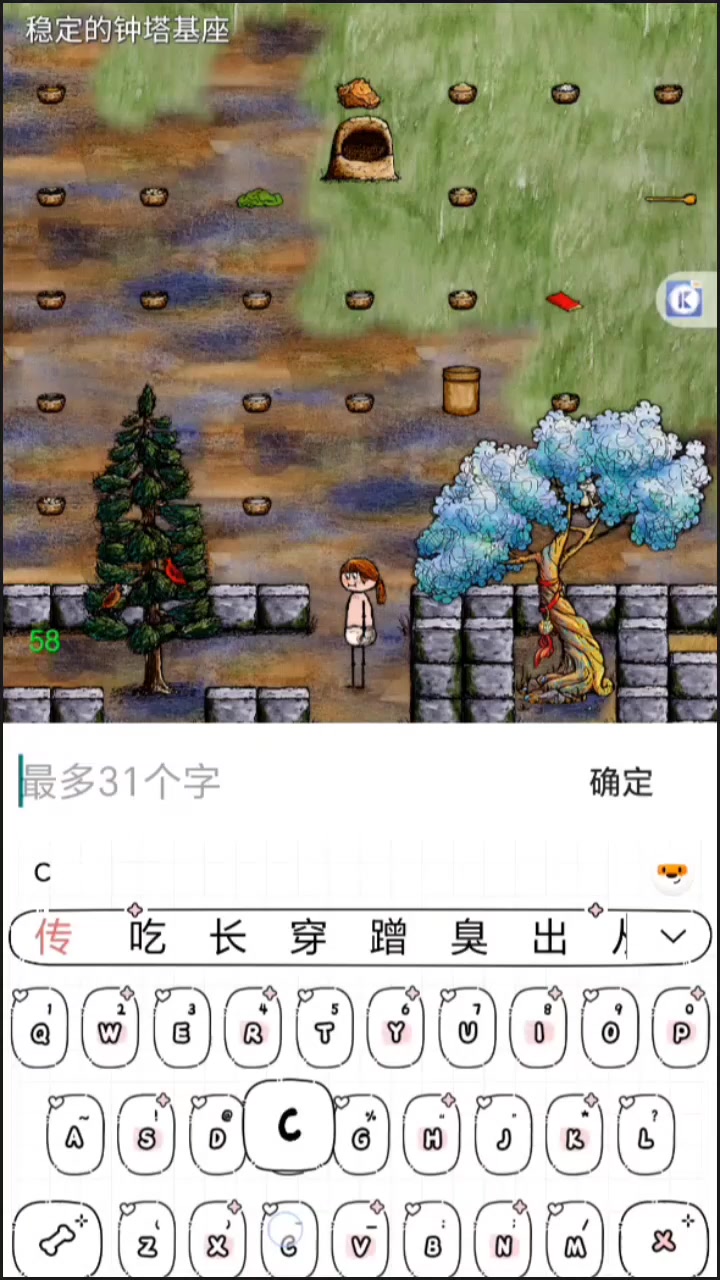The image size is (720, 1280).
Task: Type the letter Q key
Action: pos(39,1028)
